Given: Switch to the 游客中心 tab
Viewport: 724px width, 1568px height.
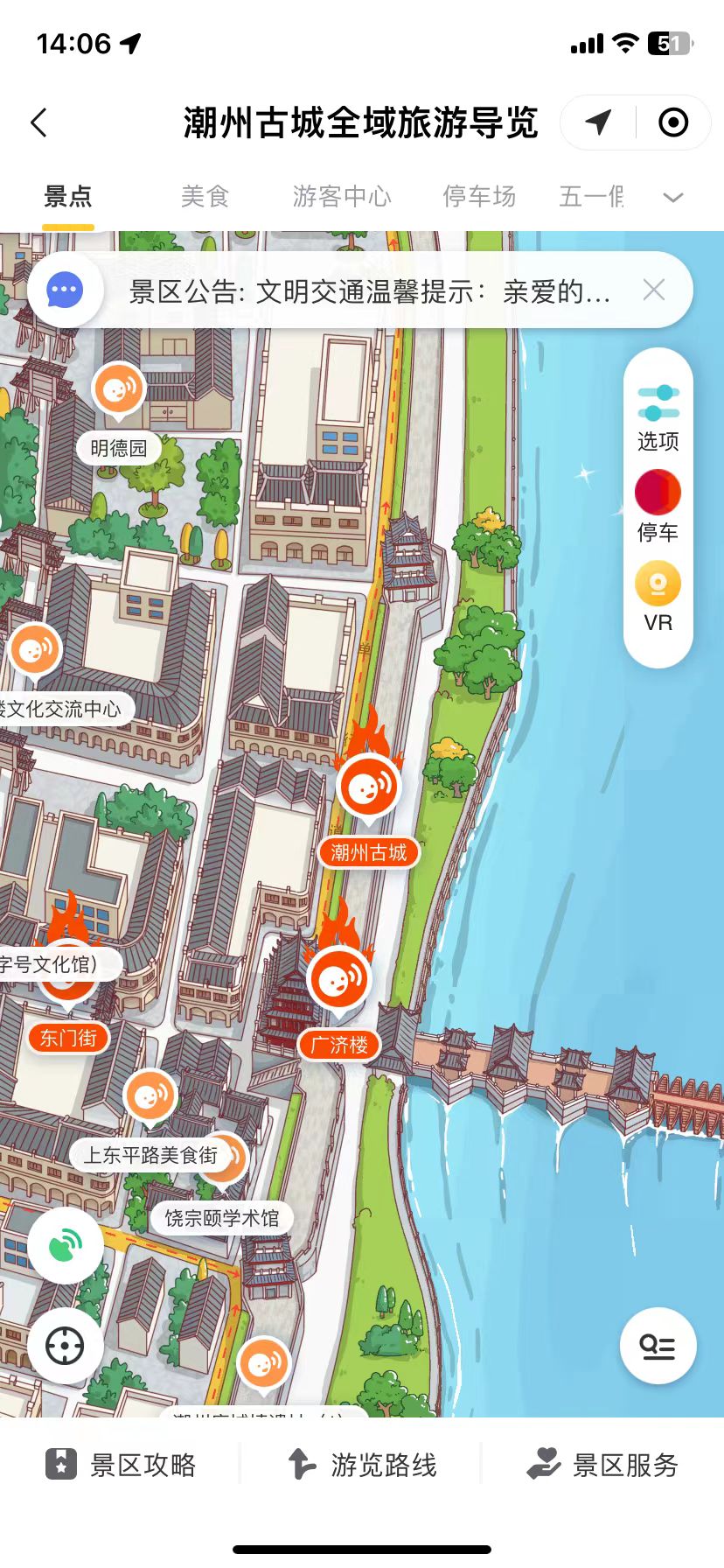Looking at the screenshot, I should (342, 196).
